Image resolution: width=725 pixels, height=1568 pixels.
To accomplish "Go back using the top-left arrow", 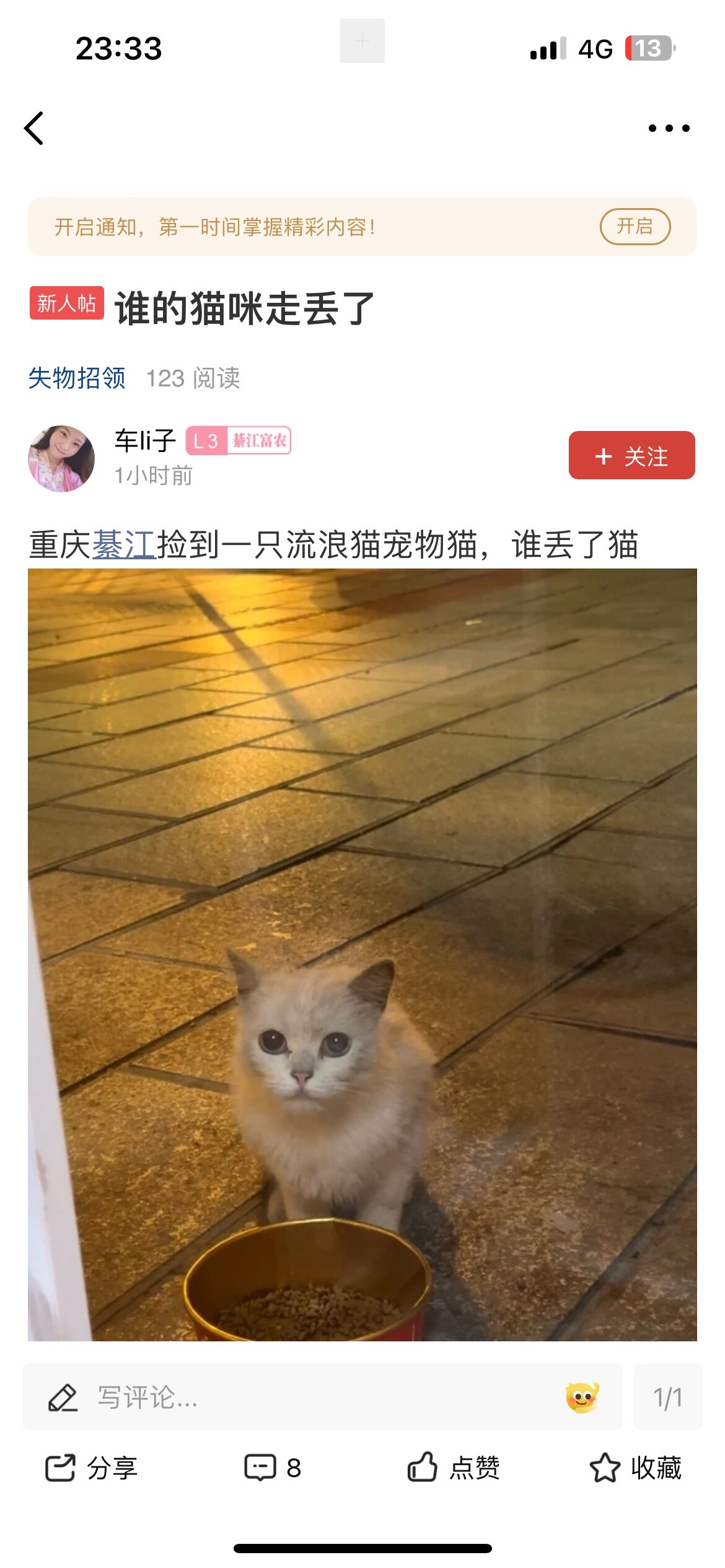I will click(x=34, y=128).
